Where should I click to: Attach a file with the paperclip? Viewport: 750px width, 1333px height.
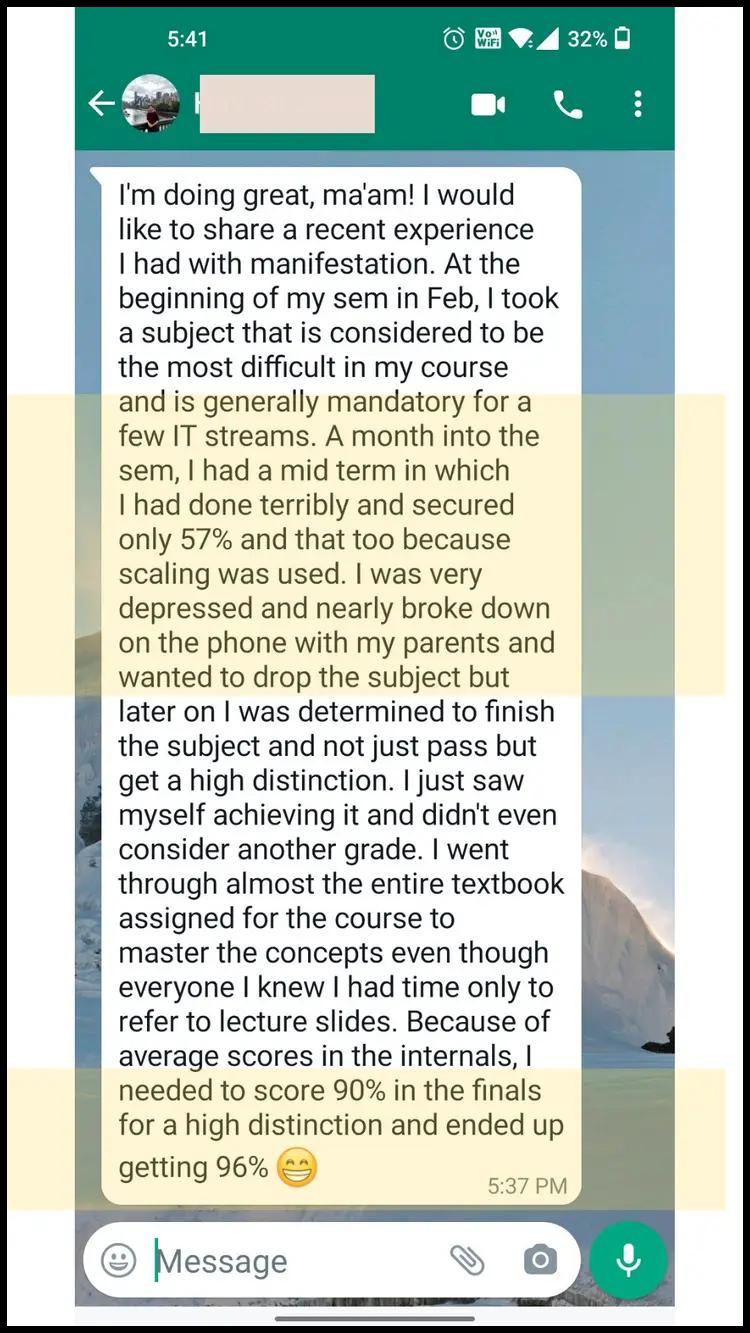467,1260
